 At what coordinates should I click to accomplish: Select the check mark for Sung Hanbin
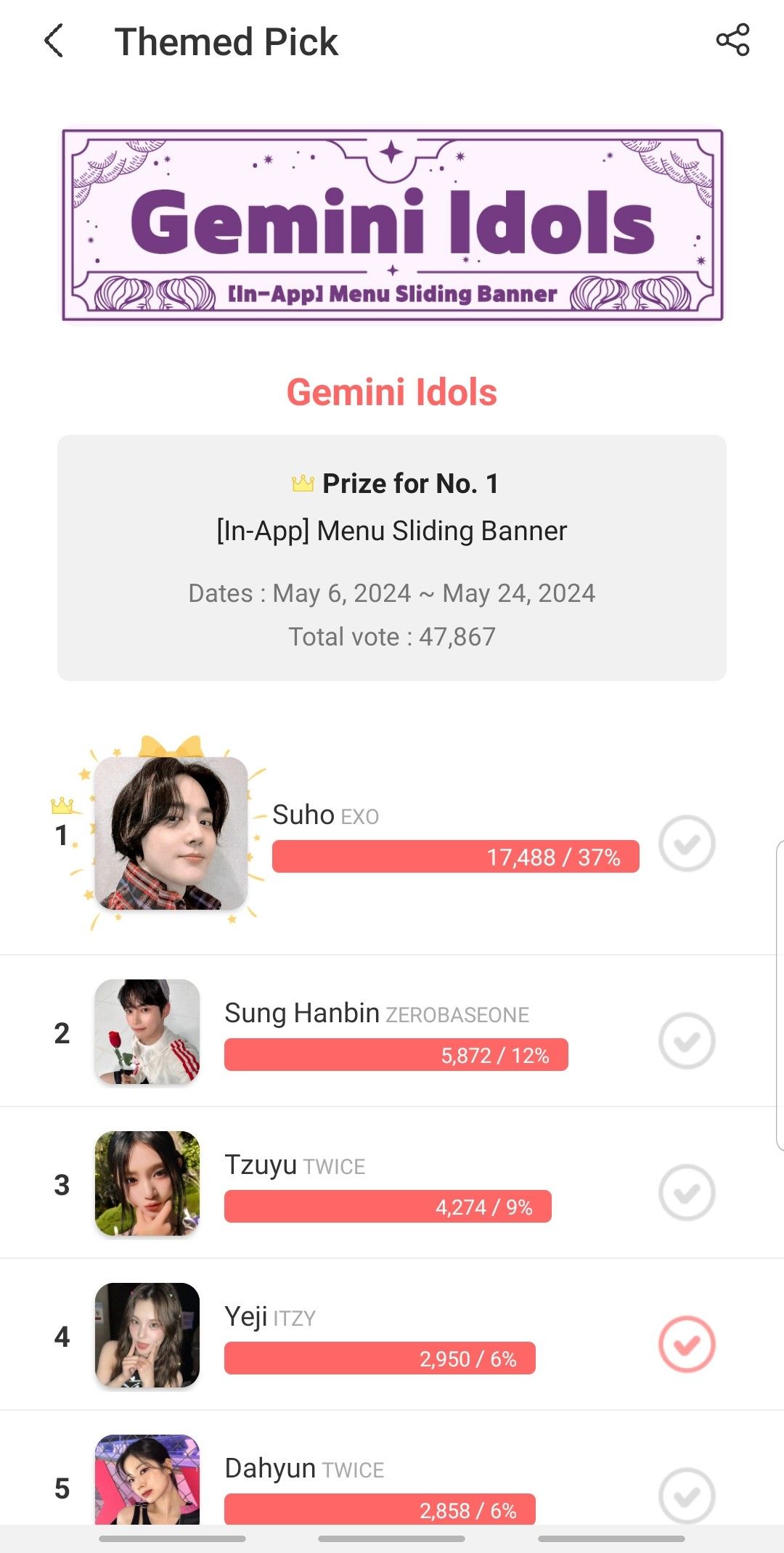(x=686, y=1040)
